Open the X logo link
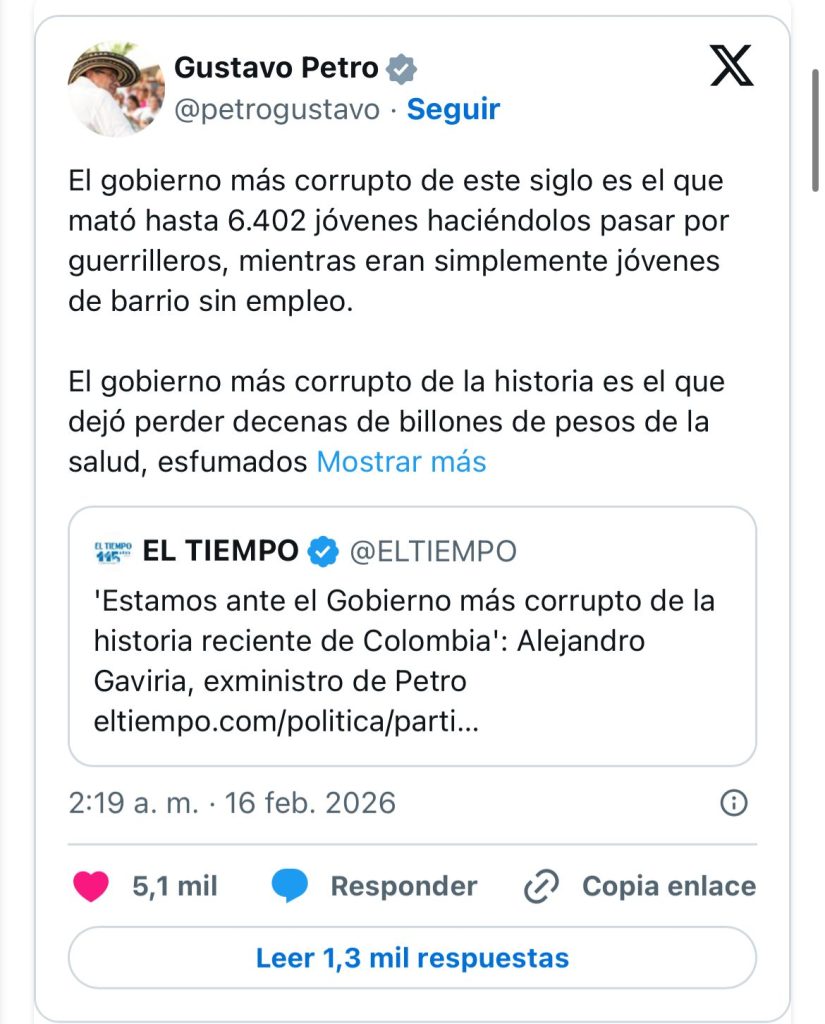The height and width of the screenshot is (1024, 825). coord(732,65)
